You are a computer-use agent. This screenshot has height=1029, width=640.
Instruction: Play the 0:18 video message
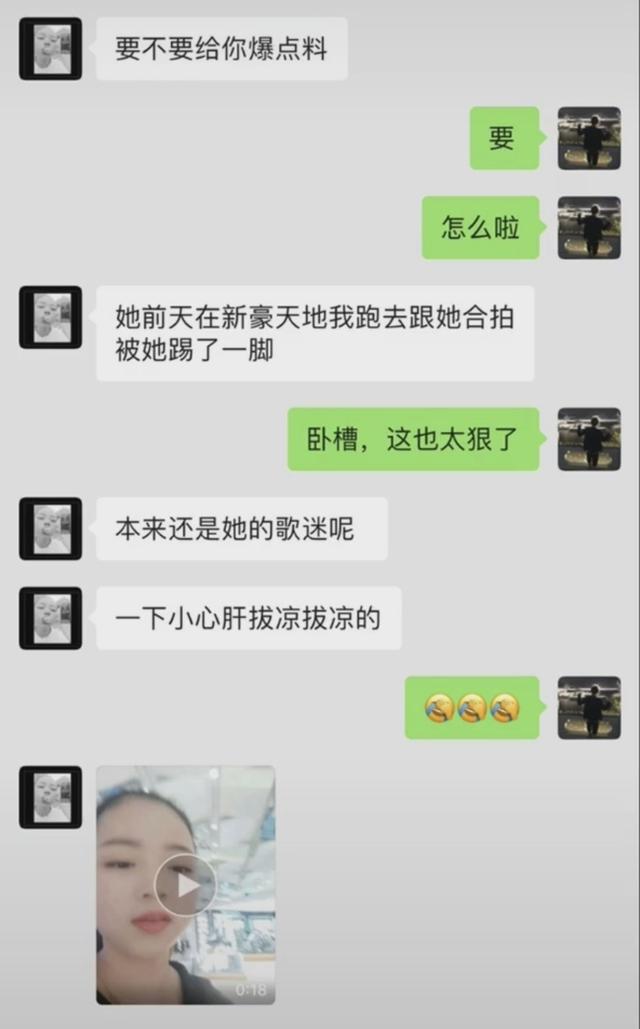pos(185,884)
